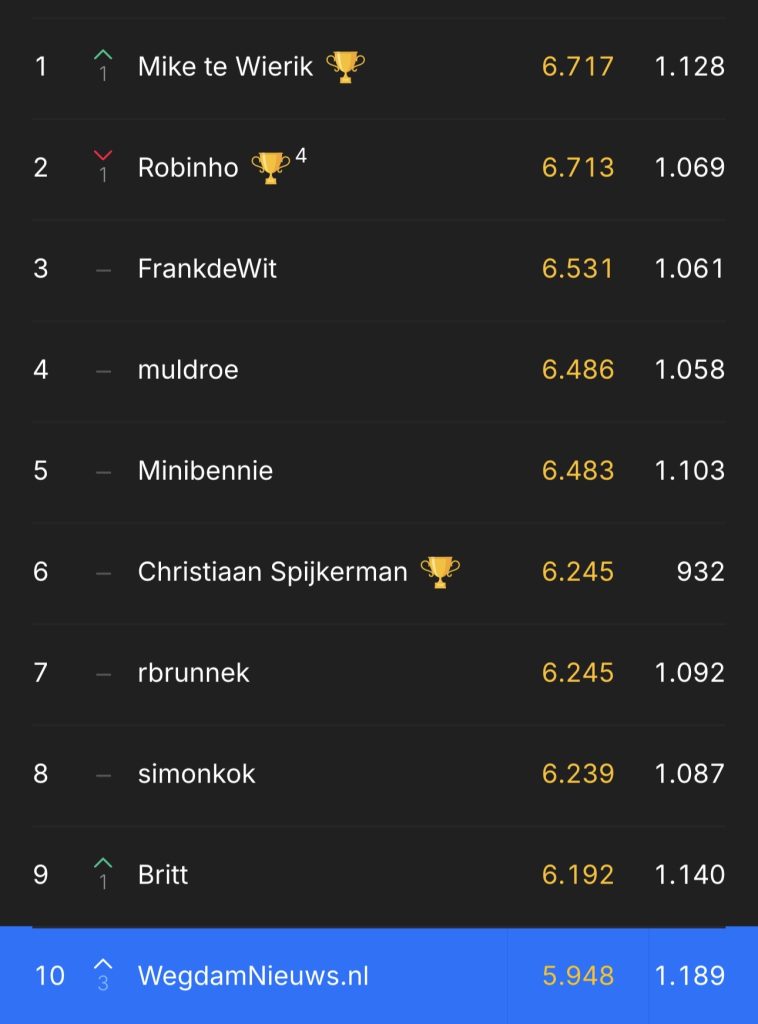The image size is (758, 1024).
Task: Open rbrunnek's leaderboard row
Action: (379, 674)
